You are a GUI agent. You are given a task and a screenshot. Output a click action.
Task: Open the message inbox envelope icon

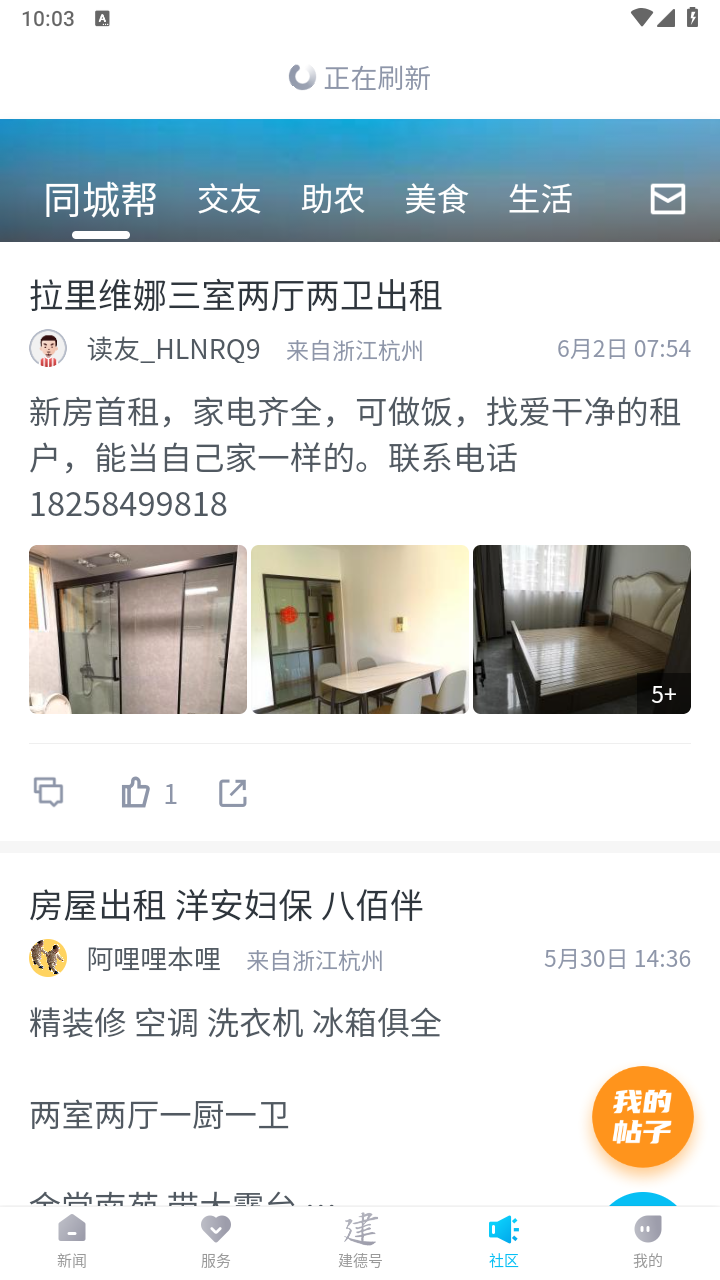pos(667,199)
